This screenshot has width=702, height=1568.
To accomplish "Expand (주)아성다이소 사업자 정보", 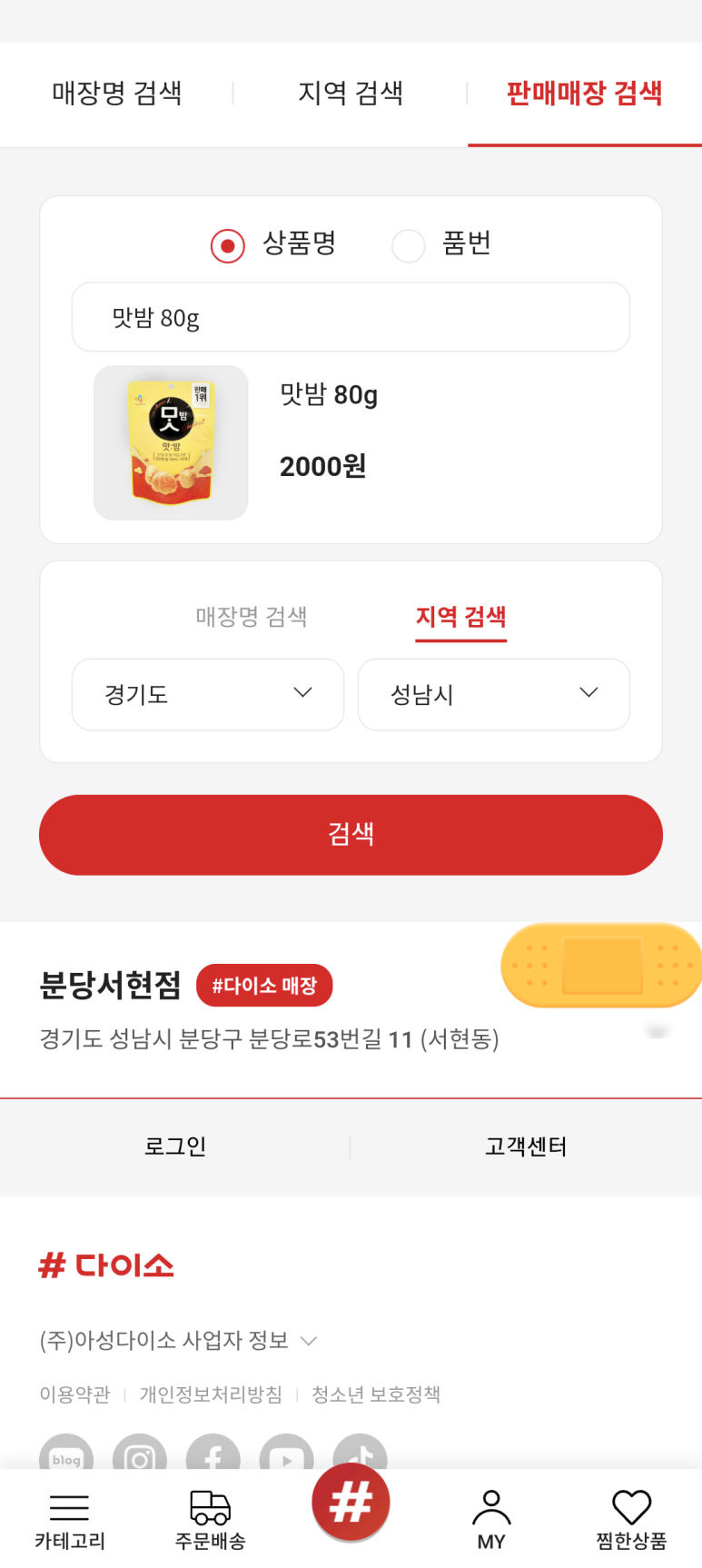I will click(178, 1341).
